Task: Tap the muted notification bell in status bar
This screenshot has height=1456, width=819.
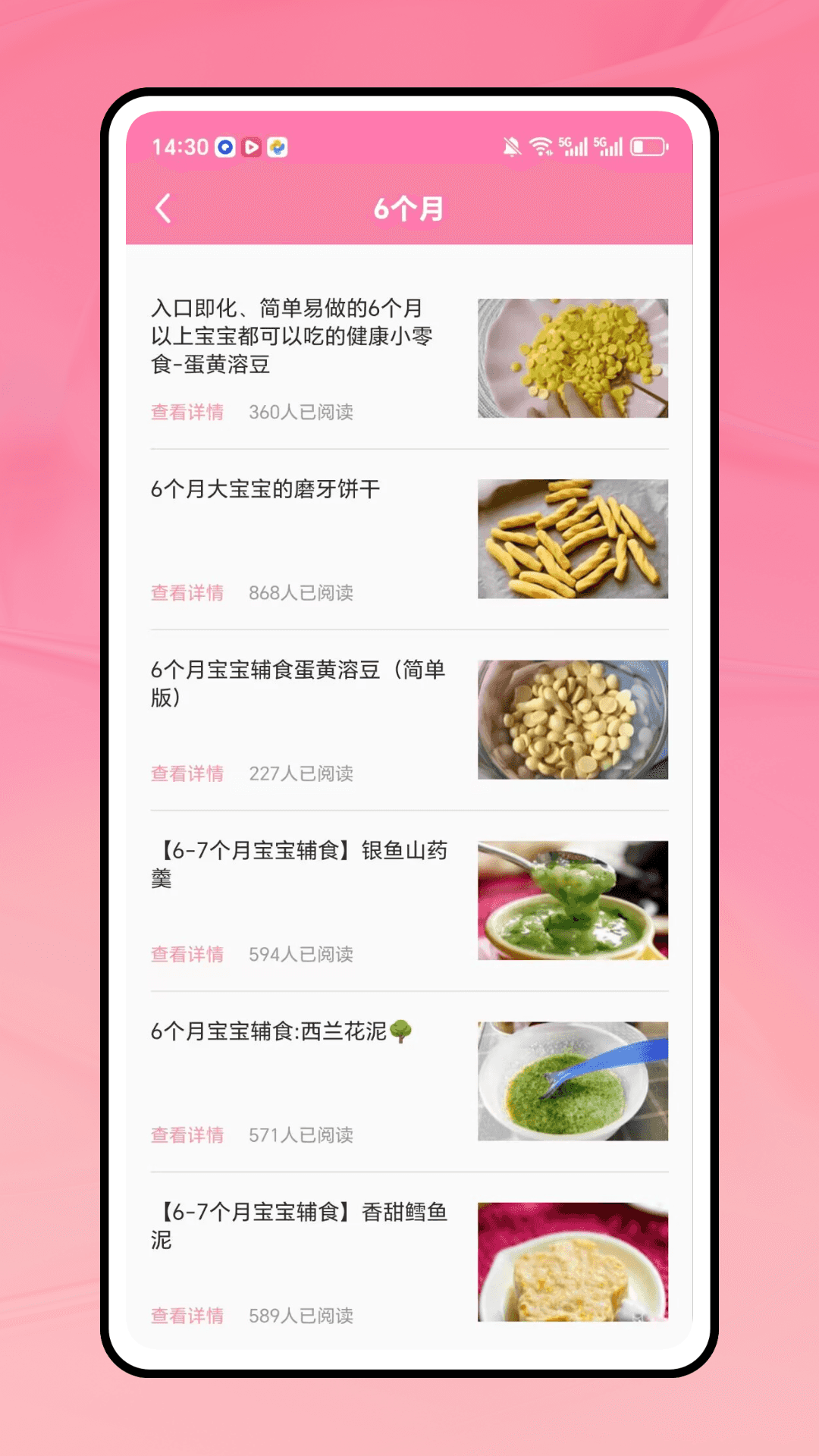Action: tap(513, 146)
